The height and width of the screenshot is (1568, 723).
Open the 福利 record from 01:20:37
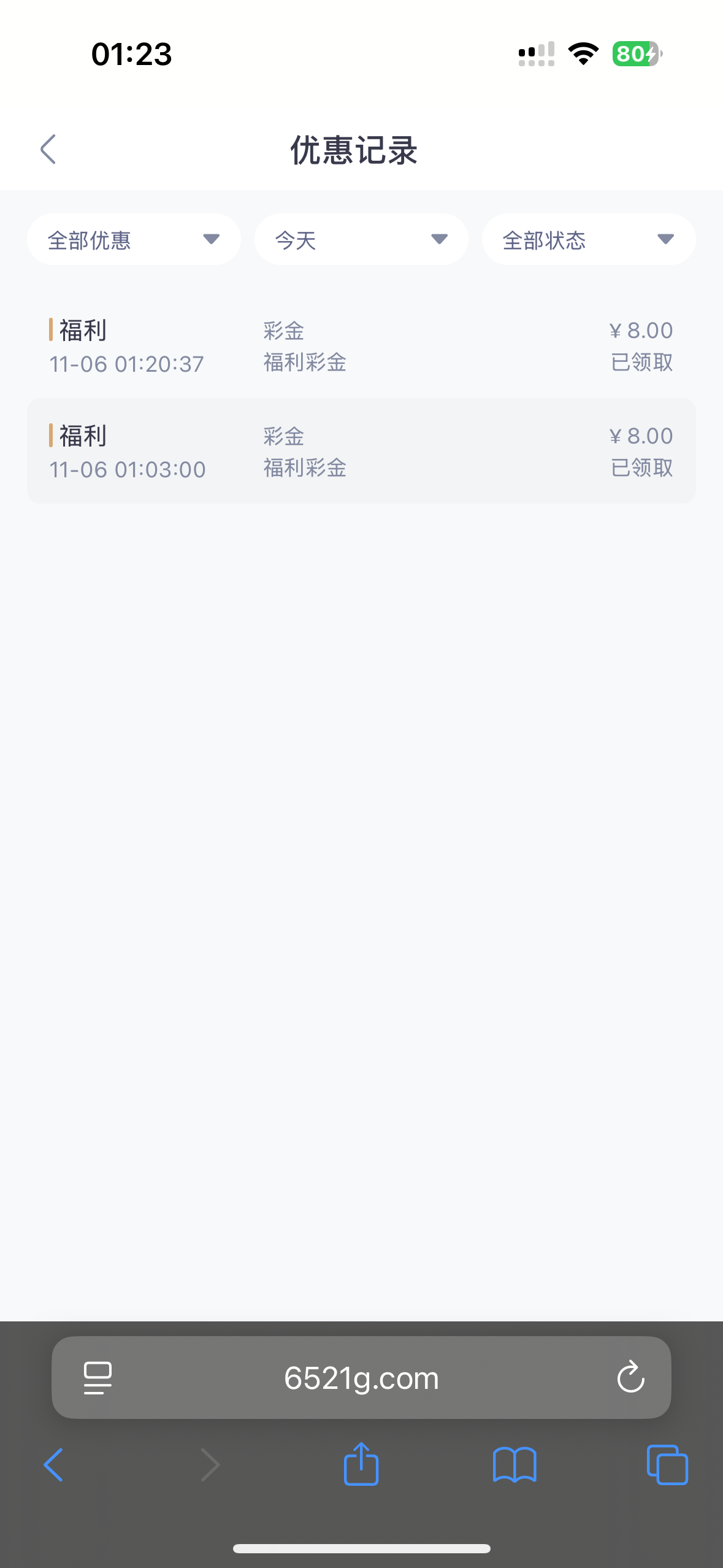tap(361, 346)
